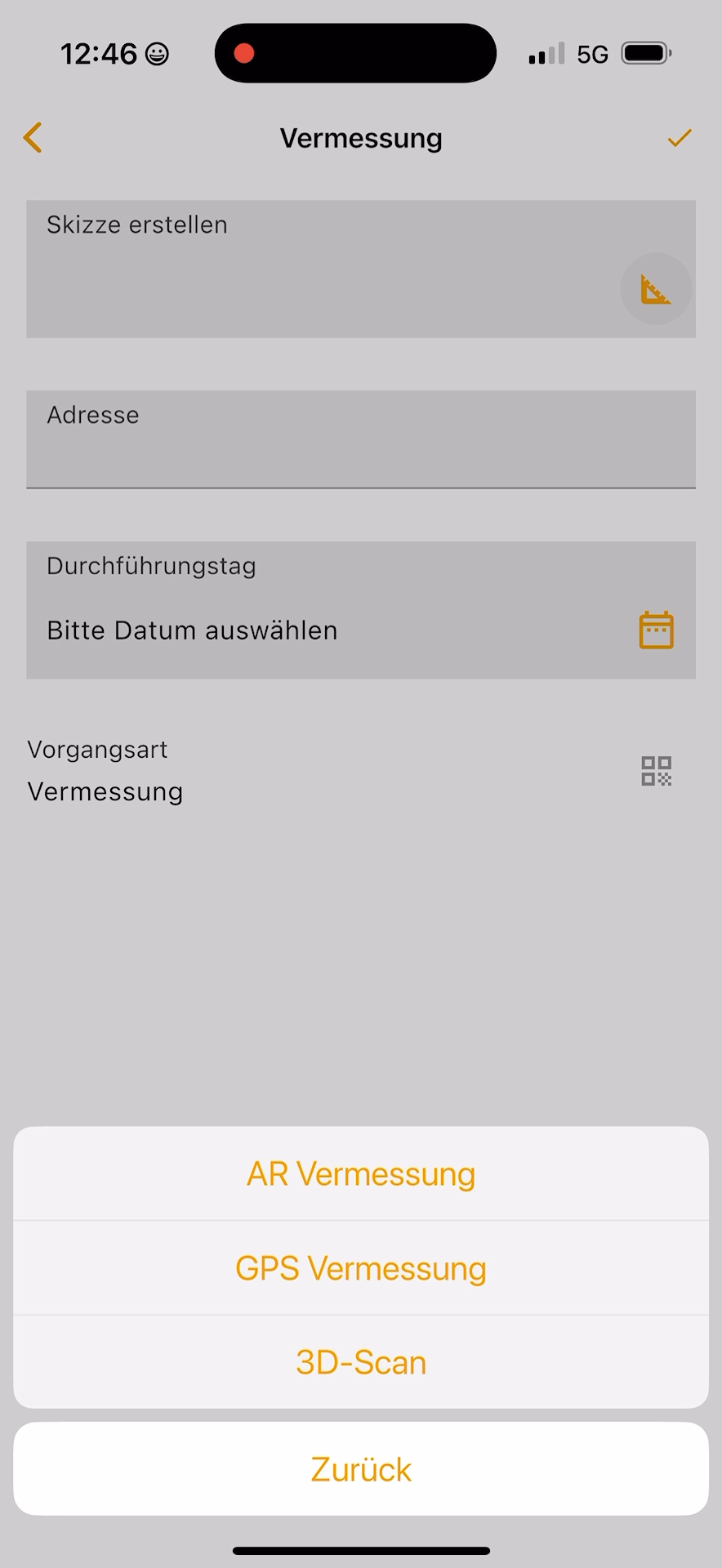
Task: Confirm with the checkmark icon
Action: pyautogui.click(x=680, y=138)
